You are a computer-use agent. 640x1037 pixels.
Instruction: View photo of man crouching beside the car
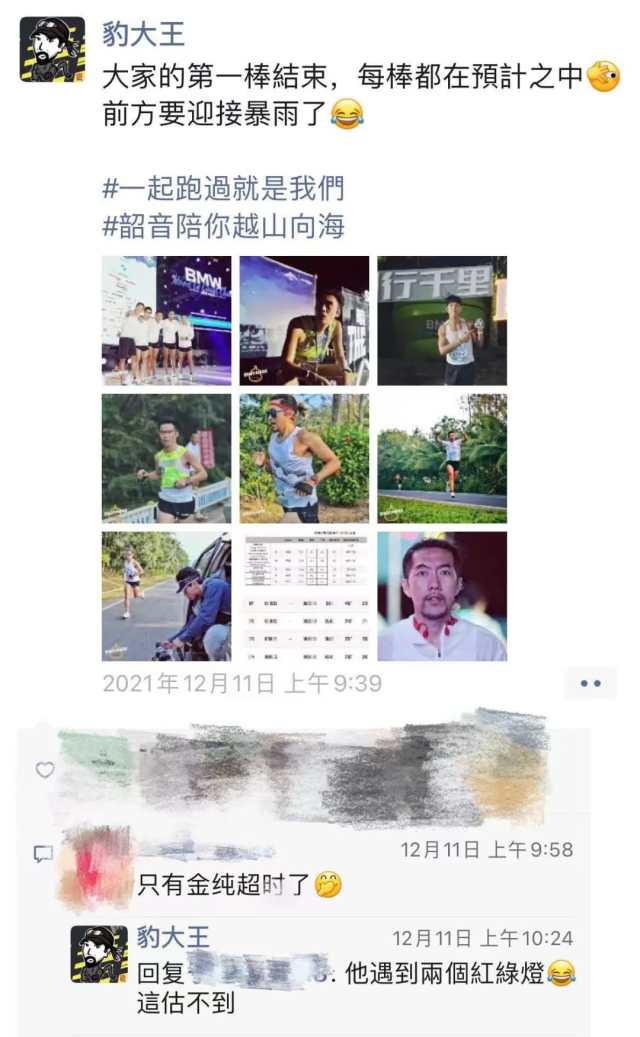coord(166,596)
